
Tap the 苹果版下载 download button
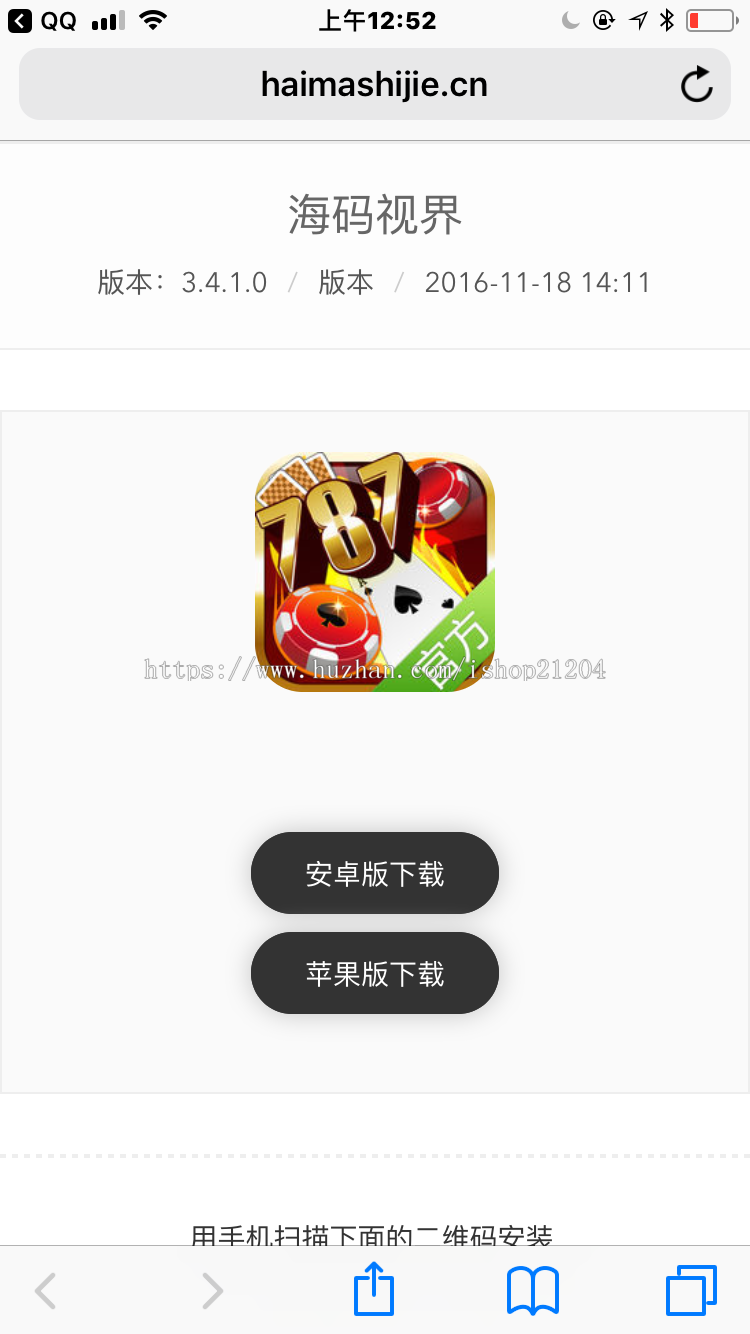pyautogui.click(x=375, y=973)
